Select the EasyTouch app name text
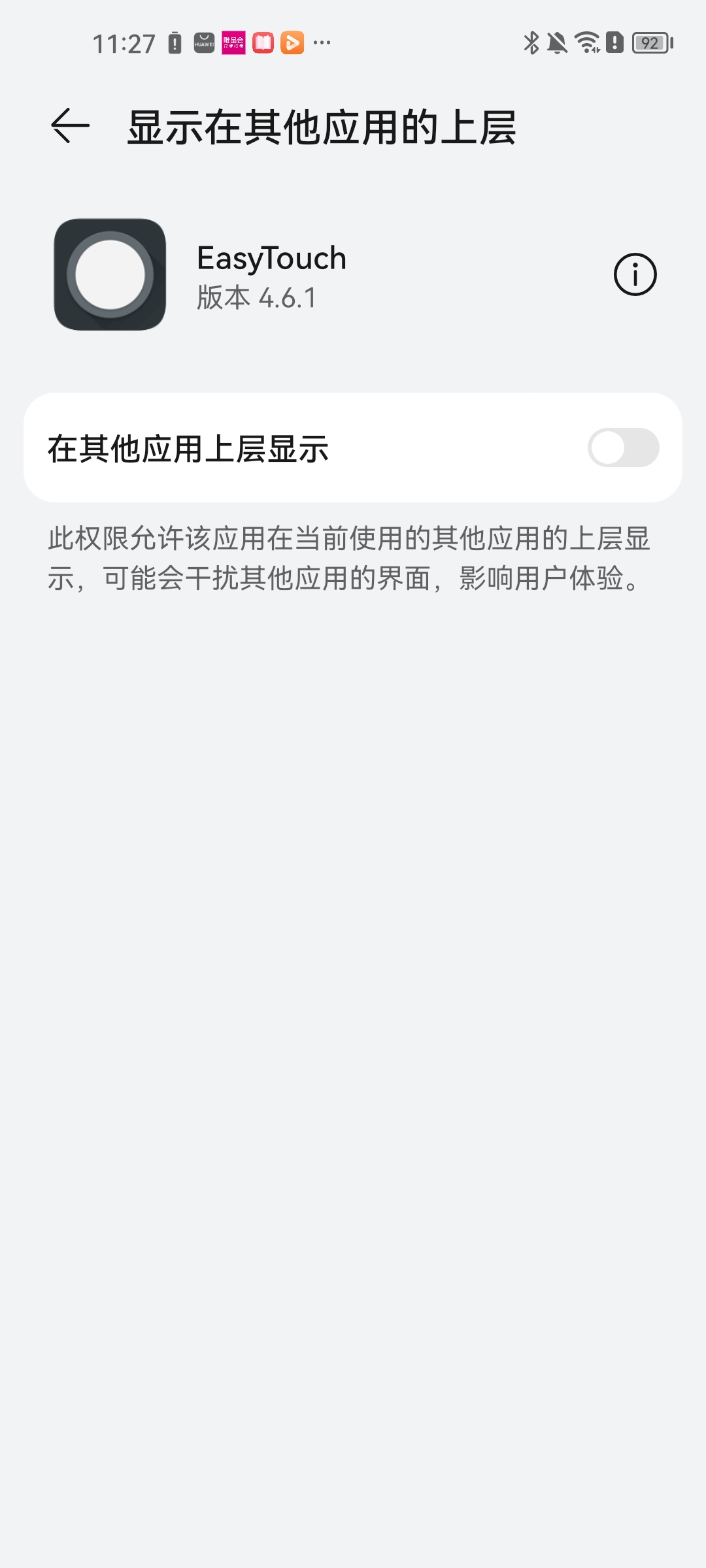The image size is (706, 1568). point(272,257)
